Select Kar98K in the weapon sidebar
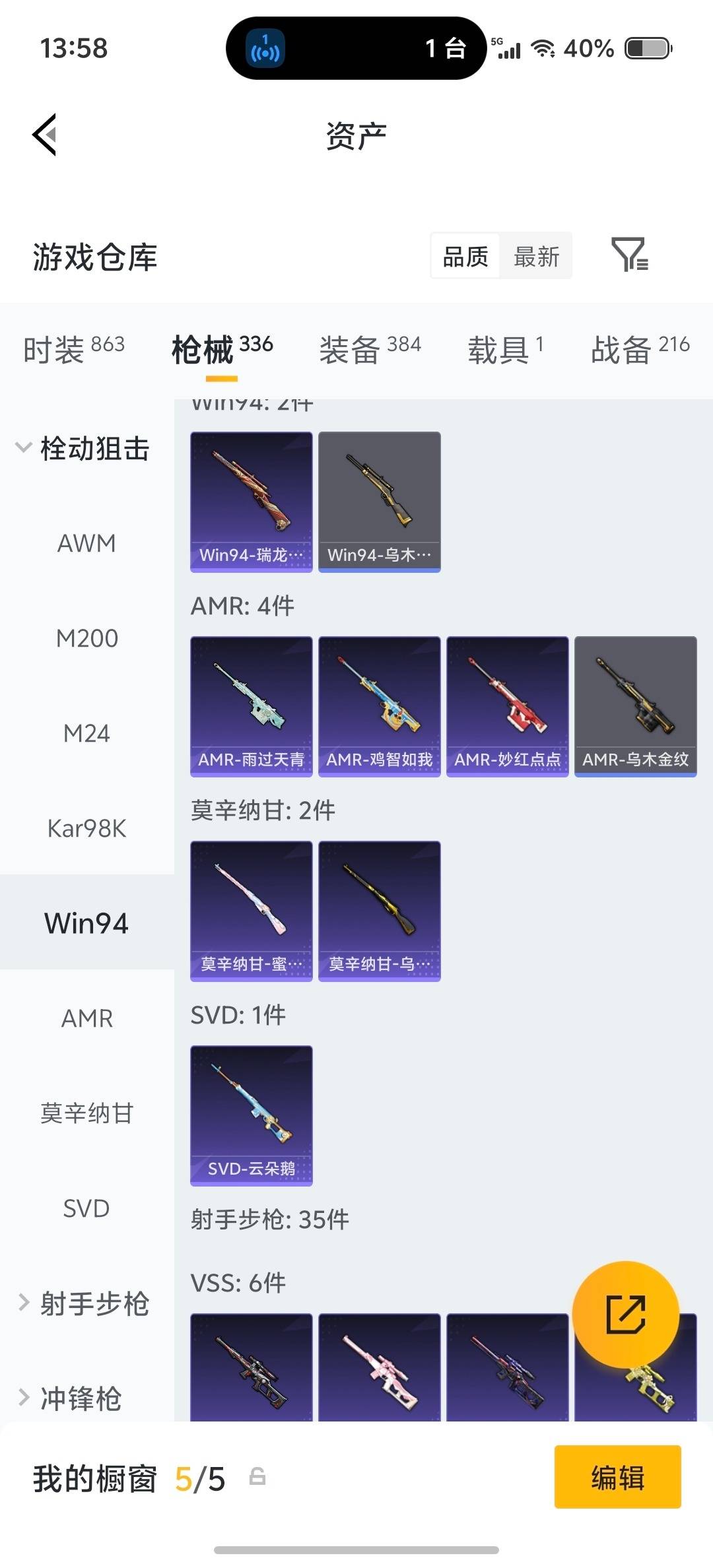 [86, 828]
